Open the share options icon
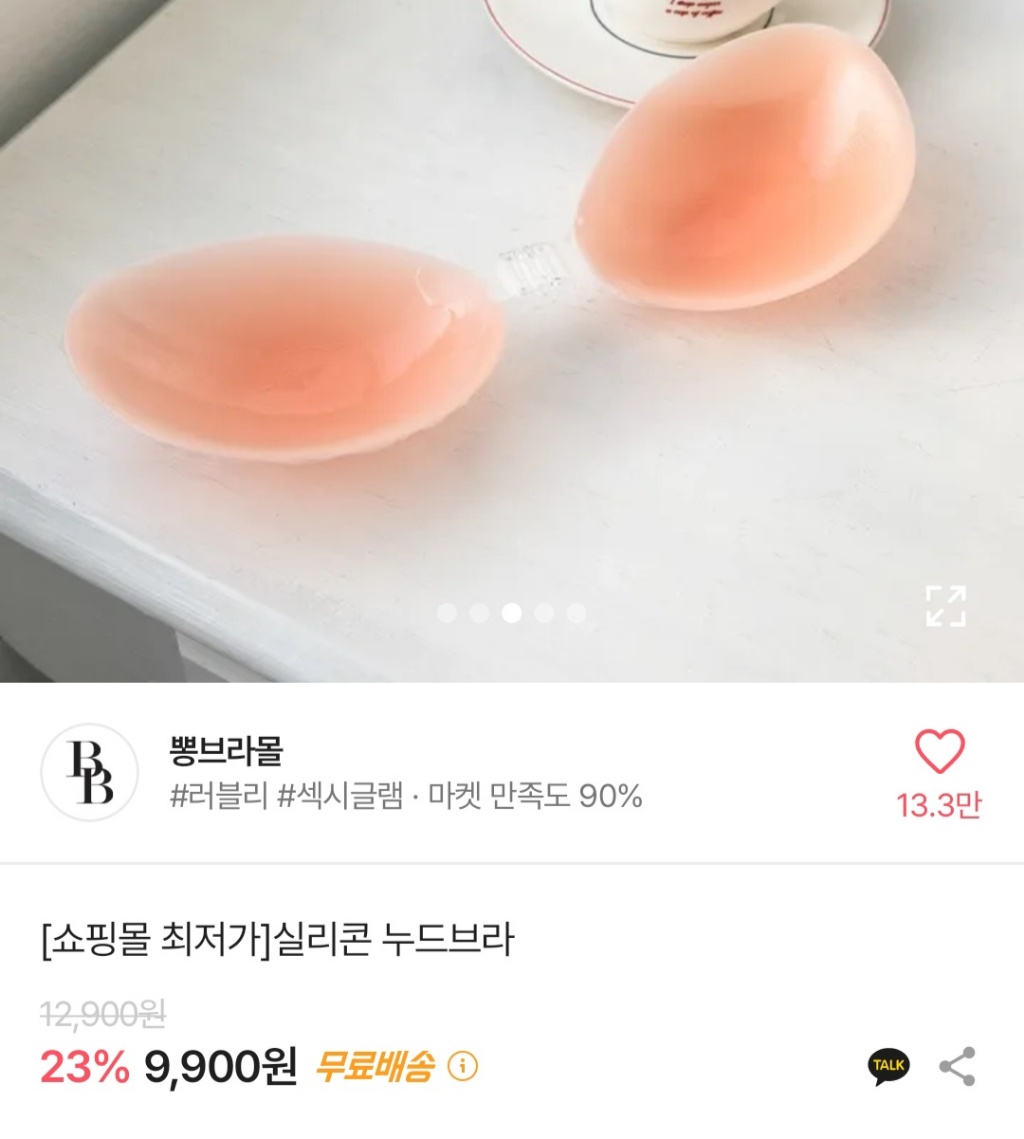This screenshot has width=1024, height=1139. [957, 1066]
